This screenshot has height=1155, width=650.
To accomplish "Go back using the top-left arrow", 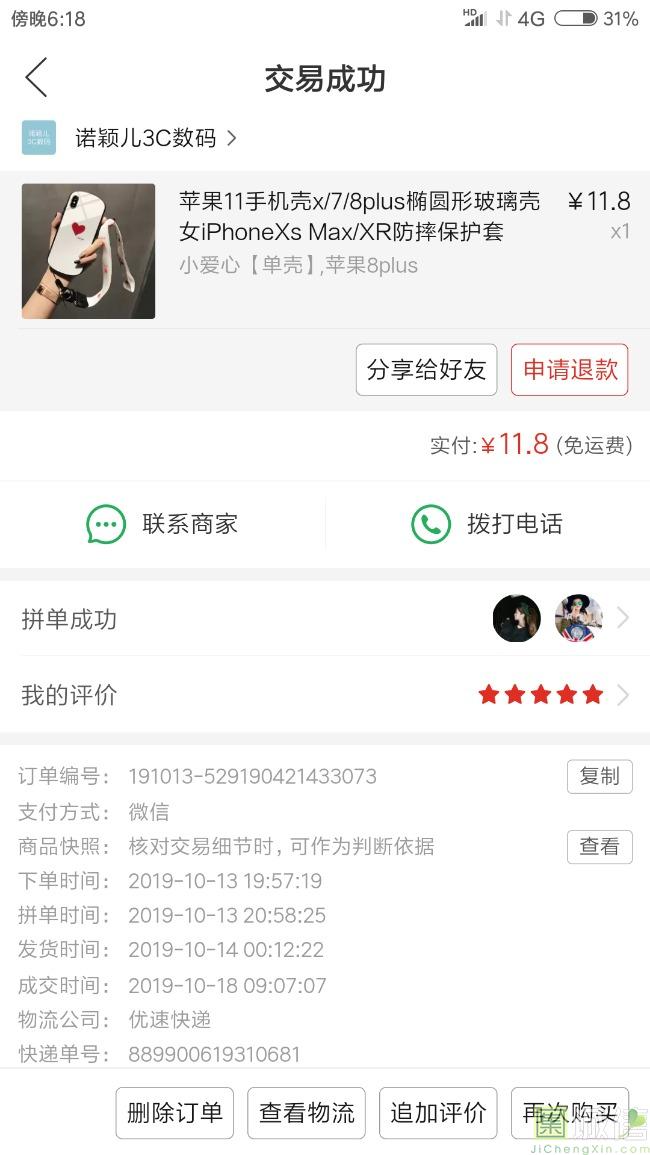I will 36,77.
